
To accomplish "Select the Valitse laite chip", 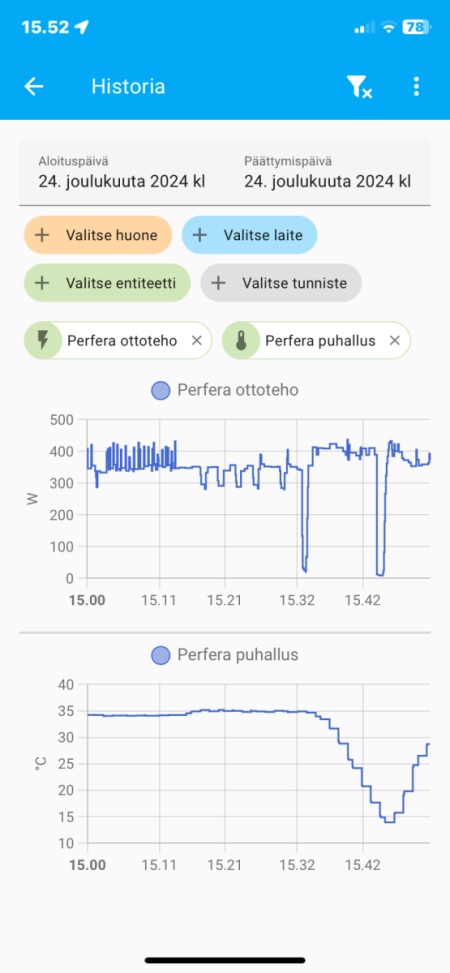I will tap(250, 235).
